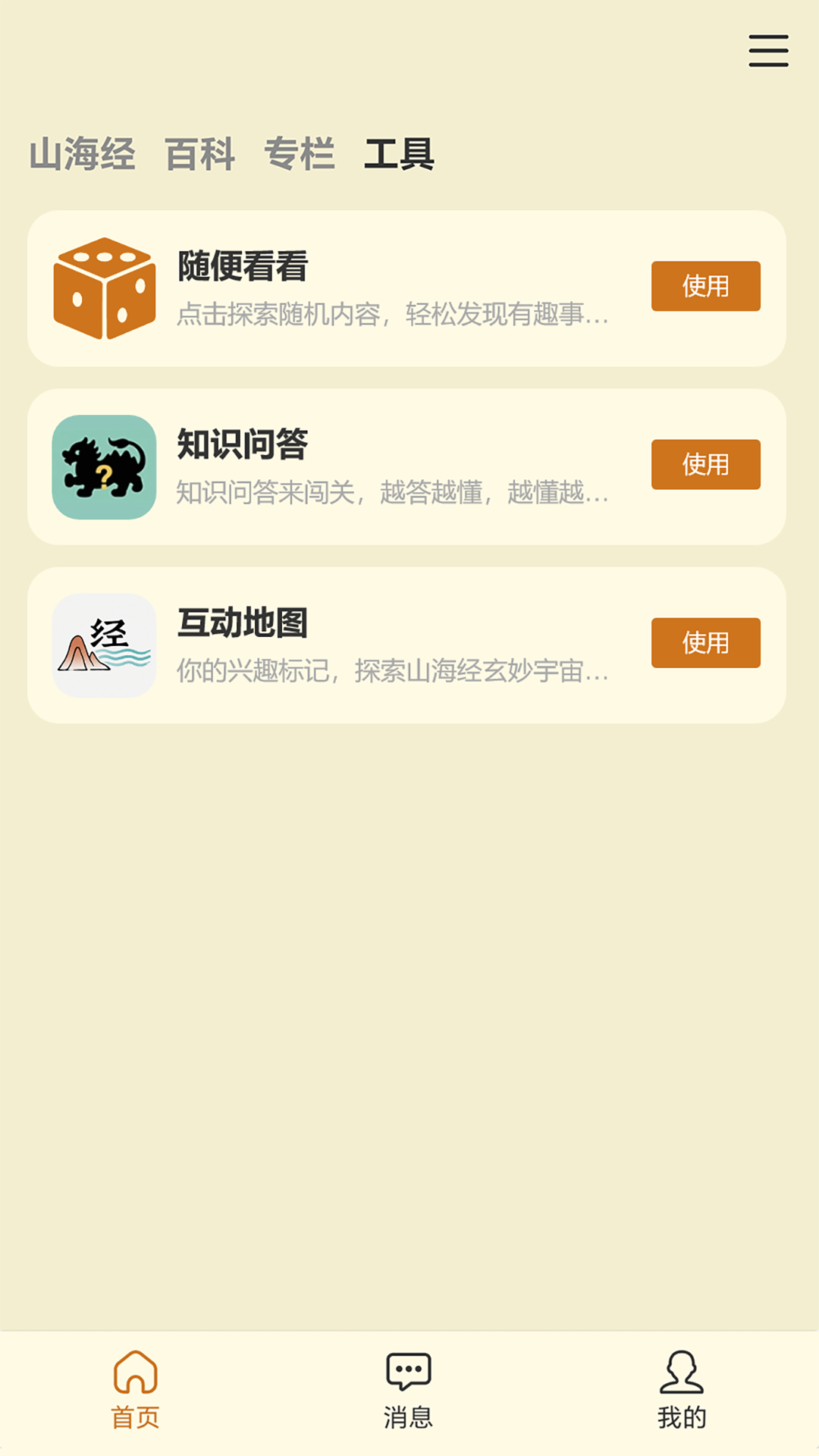This screenshot has width=819, height=1456.
Task: Switch to the 工具 tab
Action: [400, 154]
